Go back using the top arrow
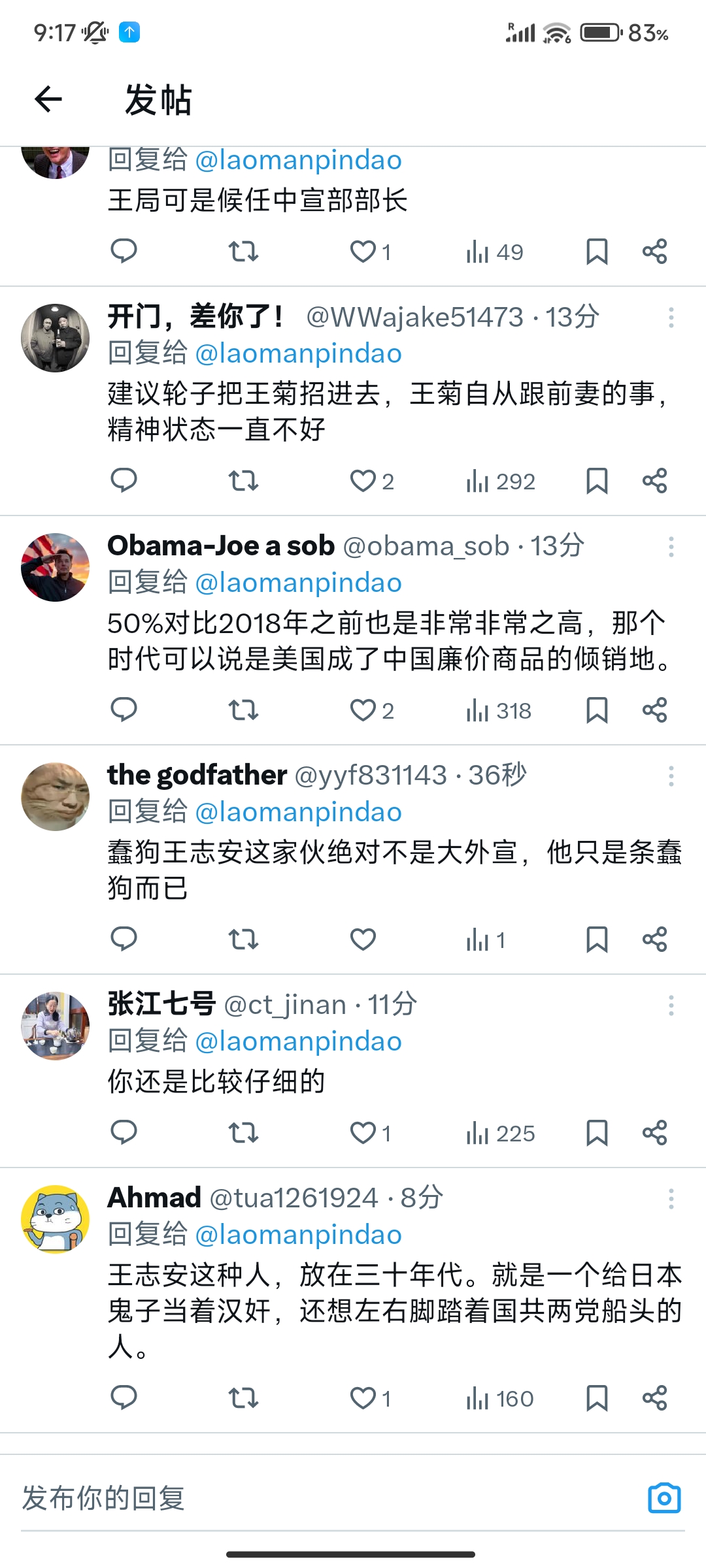 [x=48, y=99]
